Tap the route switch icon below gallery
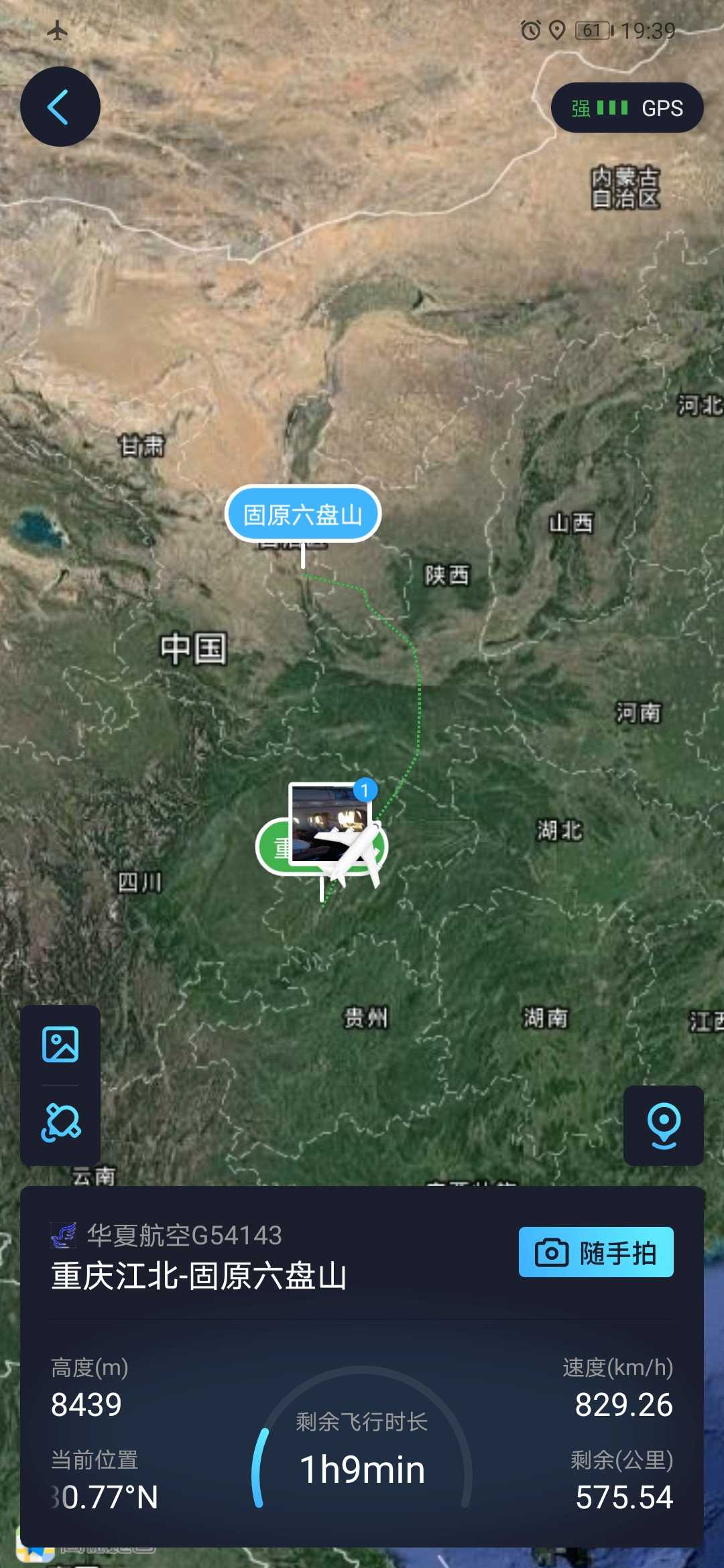The width and height of the screenshot is (724, 1568). 60,1123
